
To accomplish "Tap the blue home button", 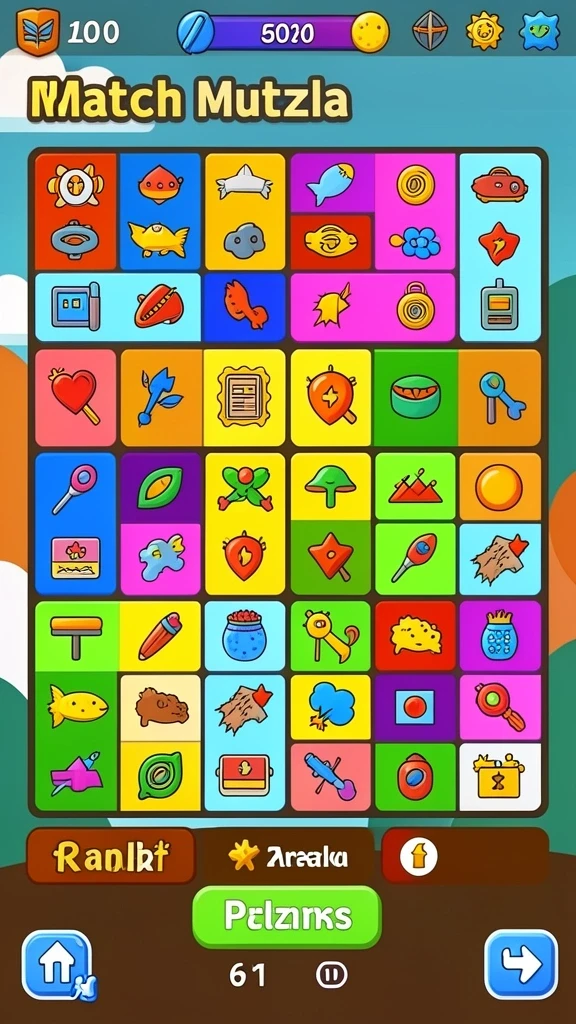I will point(57,965).
